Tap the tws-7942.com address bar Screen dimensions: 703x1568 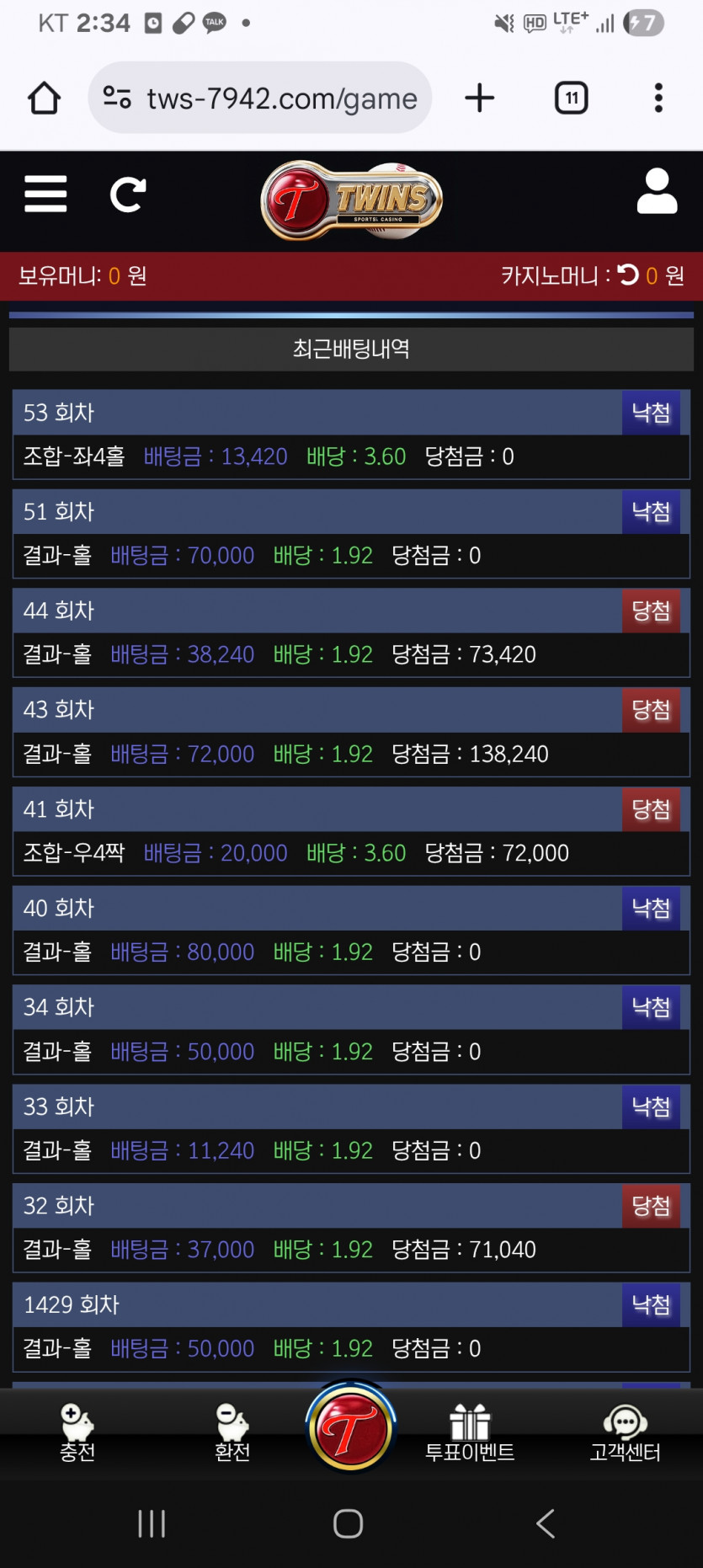(x=260, y=98)
